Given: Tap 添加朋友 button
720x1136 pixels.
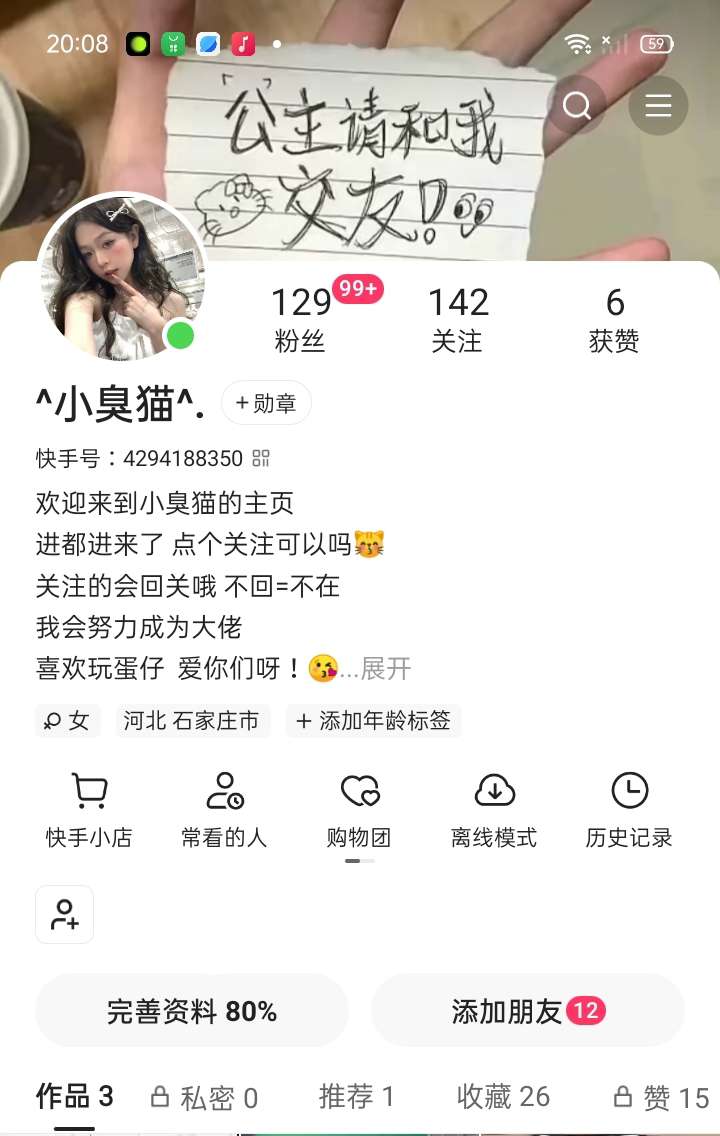Looking at the screenshot, I should coord(527,1011).
